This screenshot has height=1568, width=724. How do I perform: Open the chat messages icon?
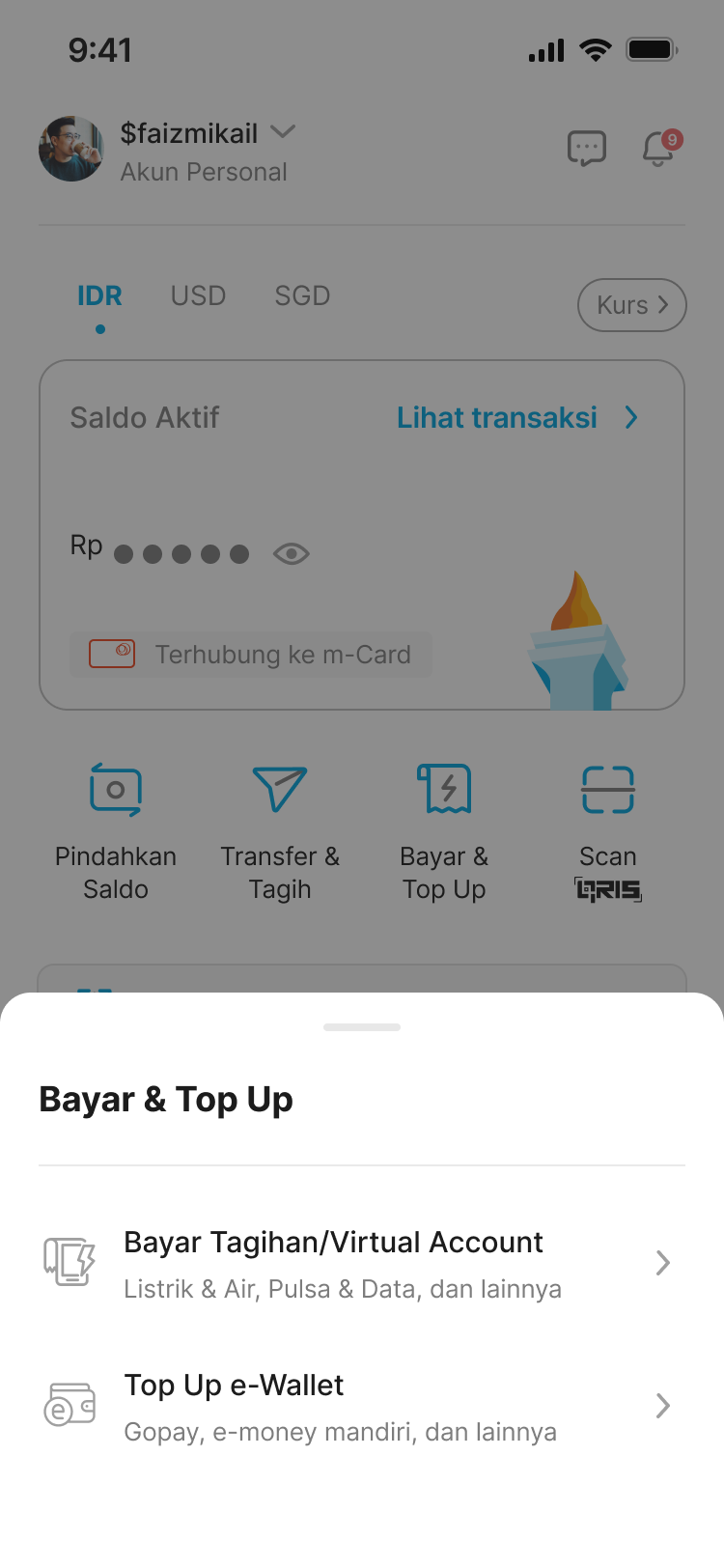[x=586, y=149]
